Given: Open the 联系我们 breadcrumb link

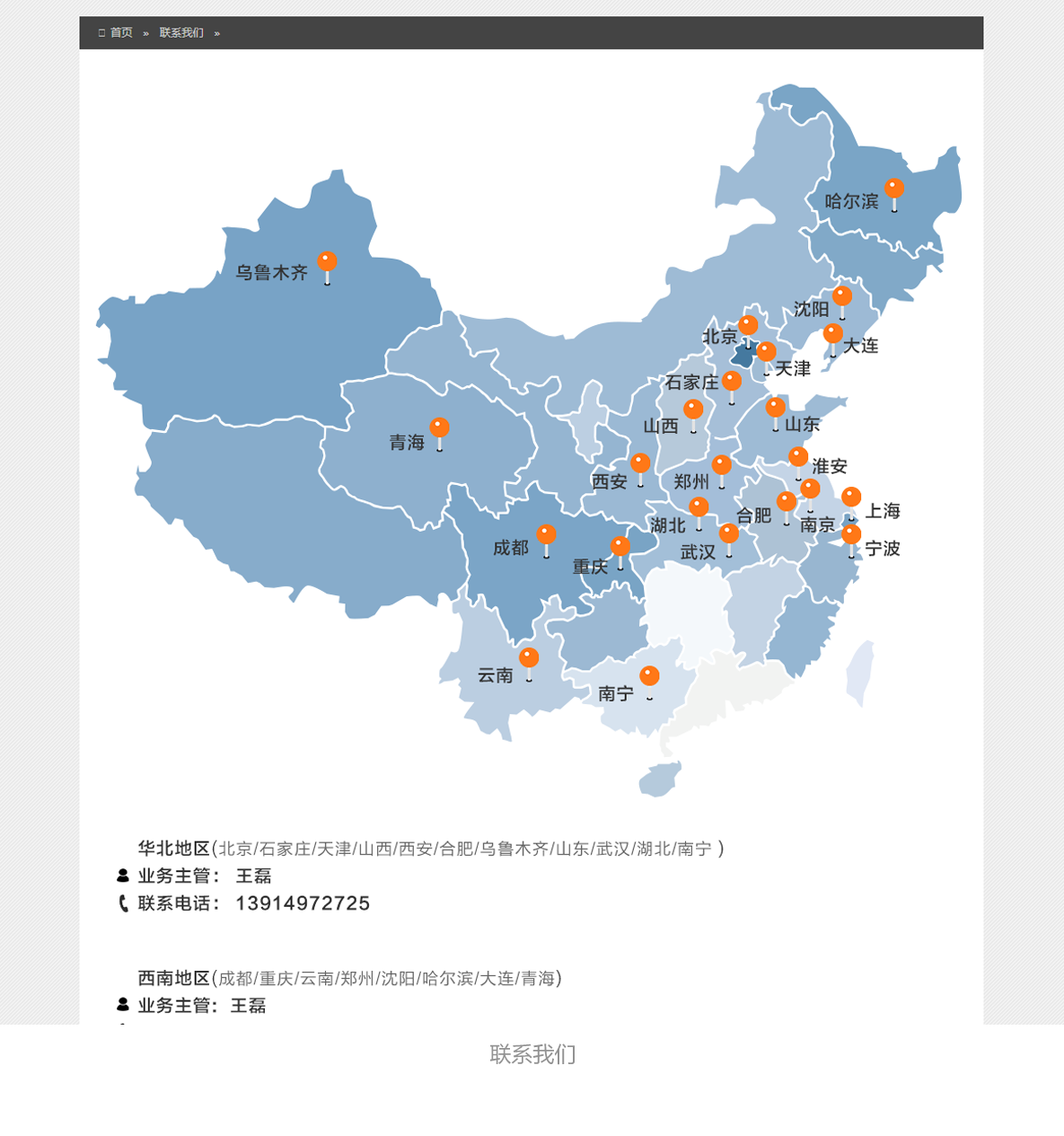Looking at the screenshot, I should pyautogui.click(x=181, y=33).
